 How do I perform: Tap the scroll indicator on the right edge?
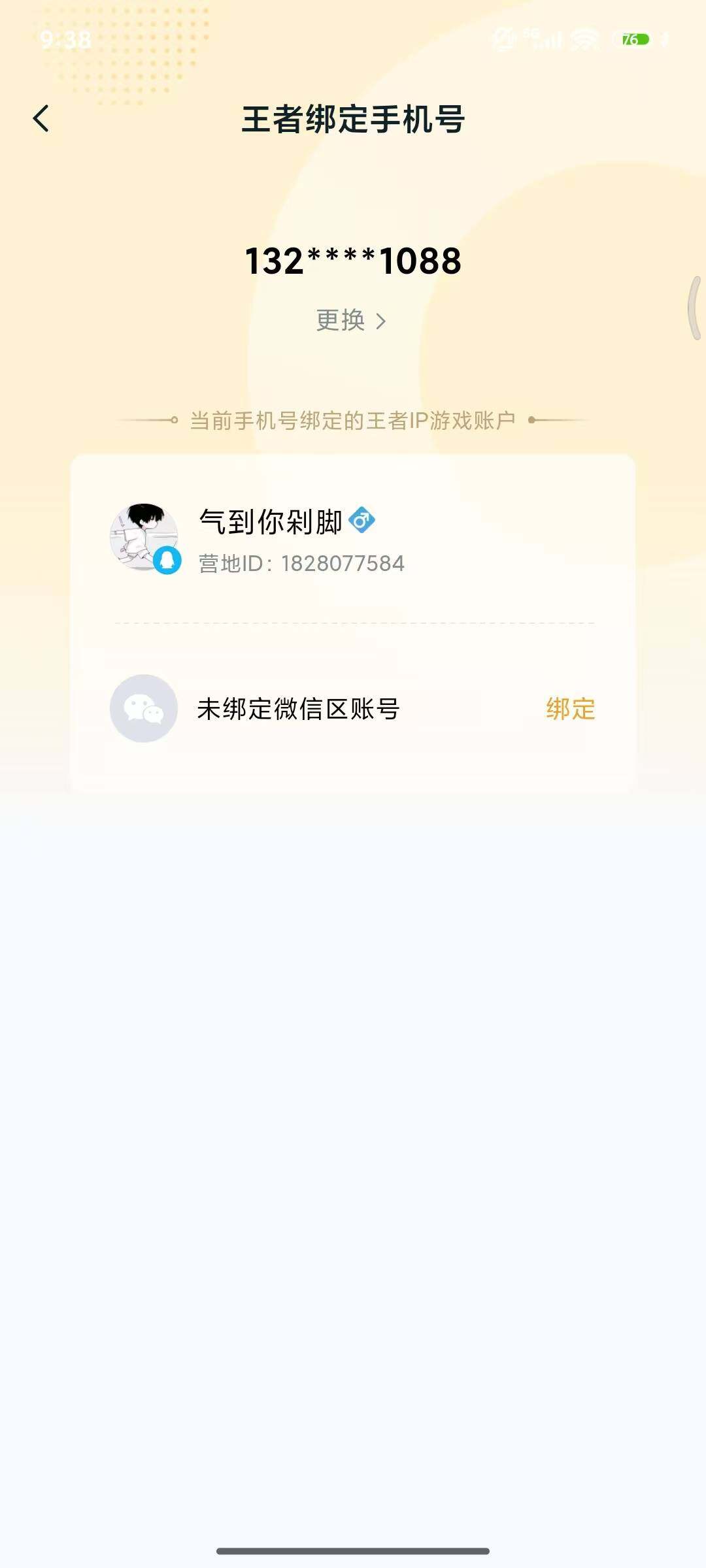[x=694, y=307]
